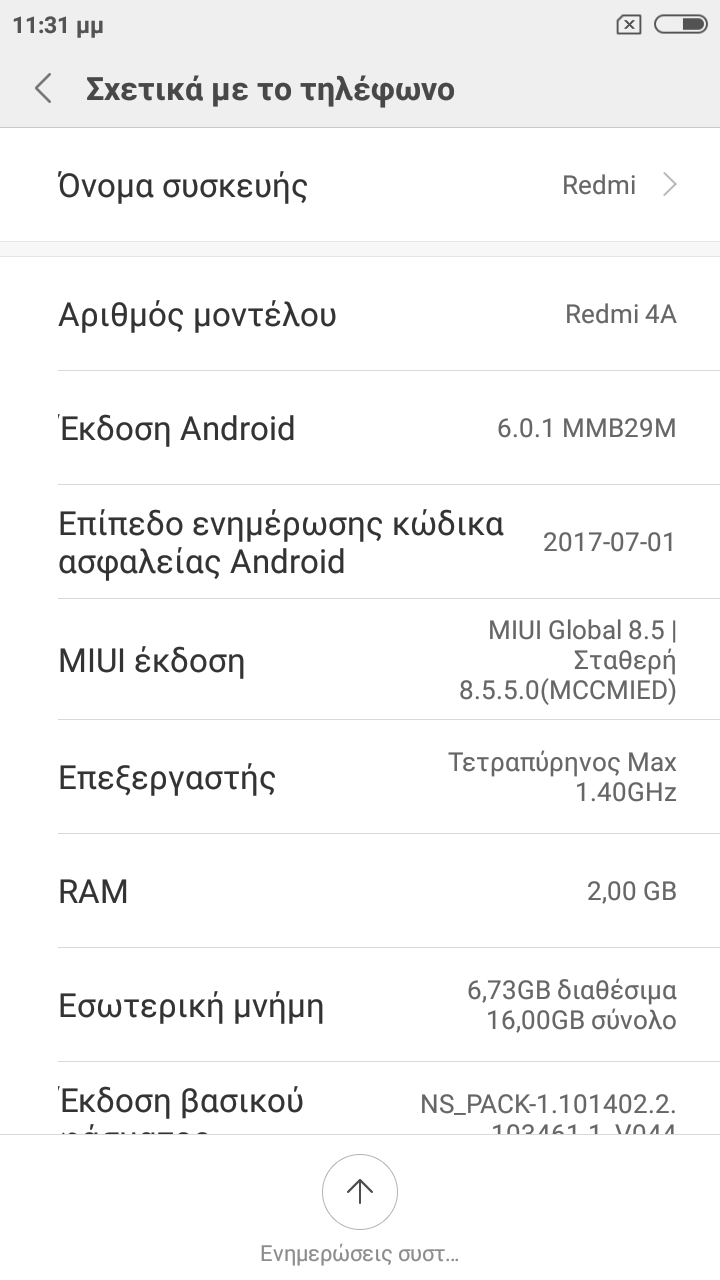
Task: Tap the MIUI έκδοση row
Action: [360, 660]
